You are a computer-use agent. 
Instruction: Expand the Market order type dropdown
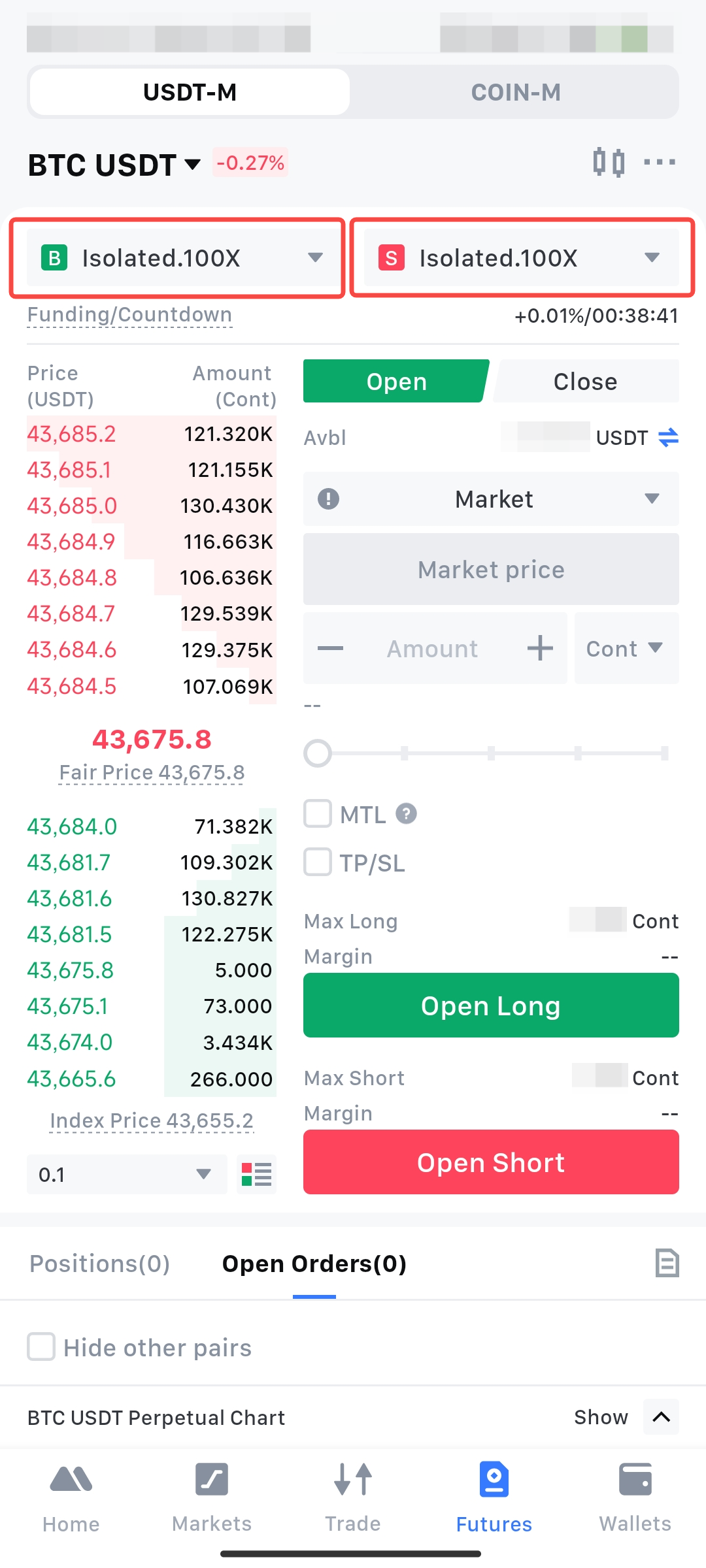click(x=491, y=499)
